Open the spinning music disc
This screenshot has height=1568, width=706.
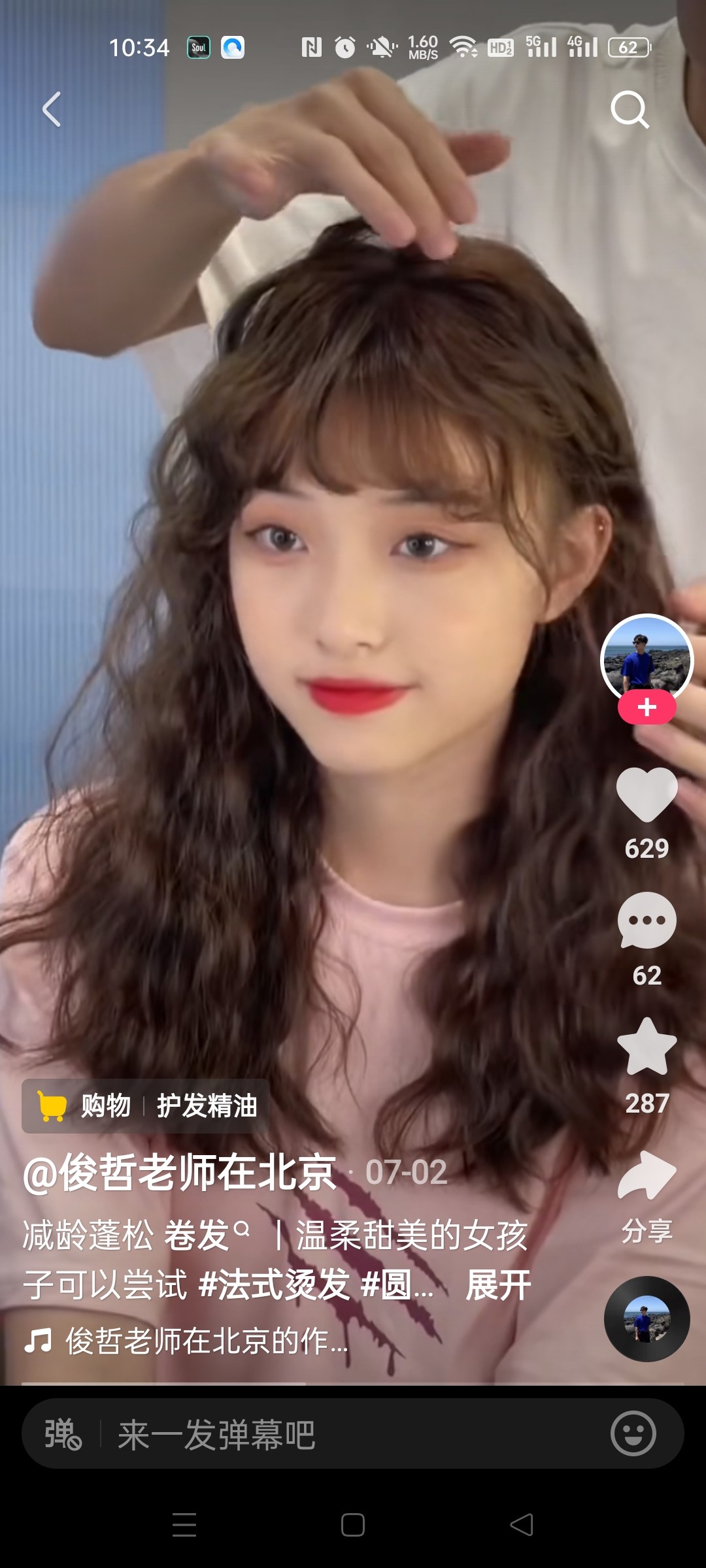coord(647,1319)
